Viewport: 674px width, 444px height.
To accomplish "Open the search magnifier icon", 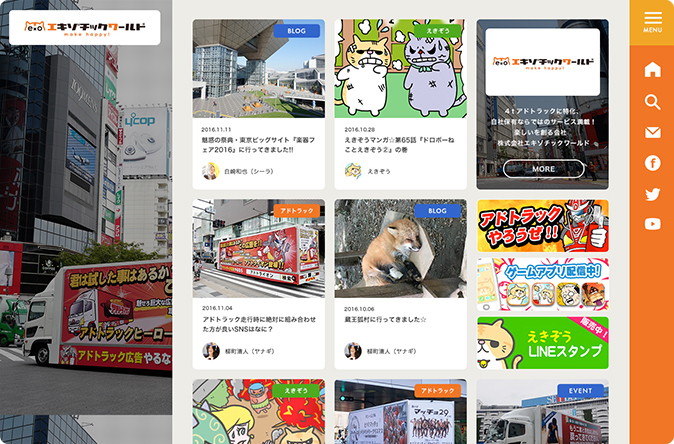I will coord(652,102).
